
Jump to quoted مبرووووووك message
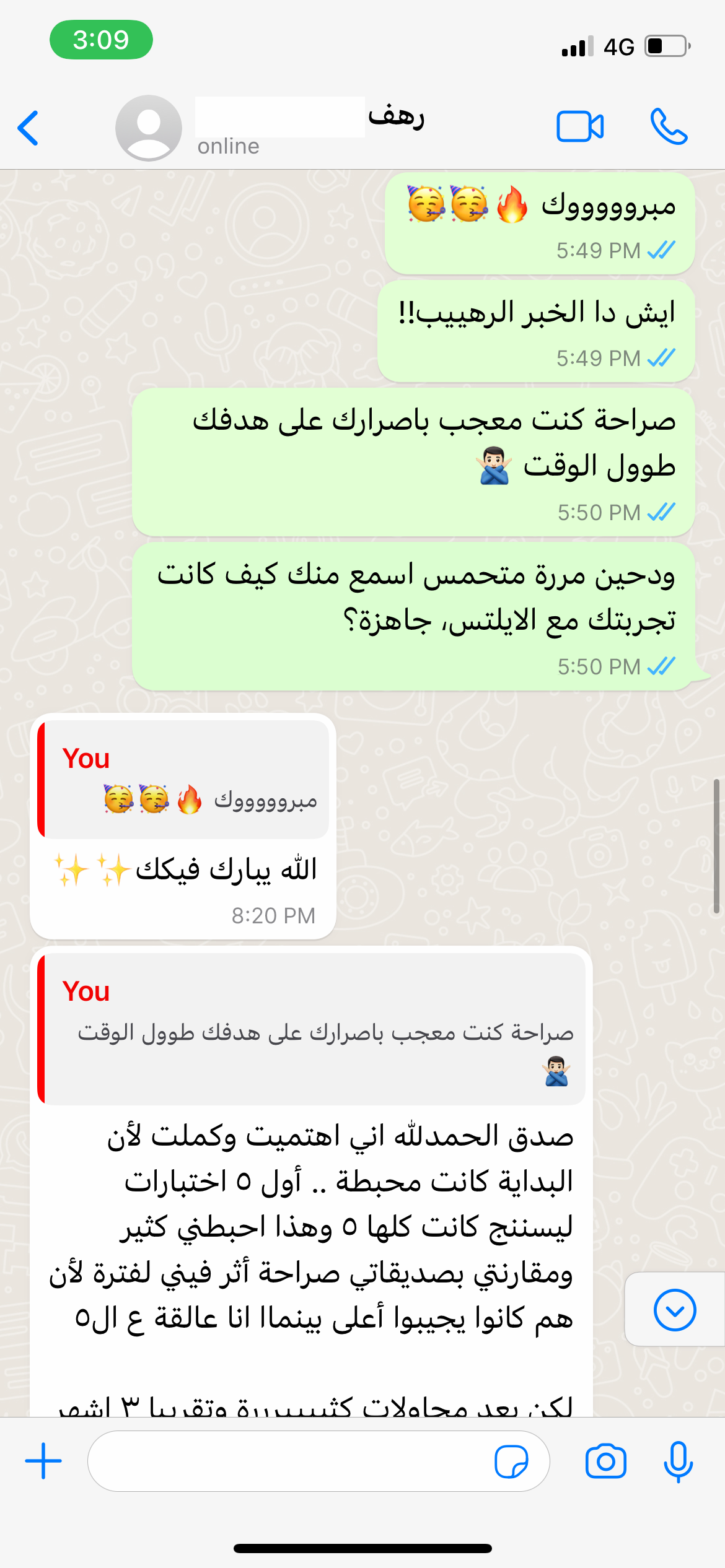[x=186, y=780]
